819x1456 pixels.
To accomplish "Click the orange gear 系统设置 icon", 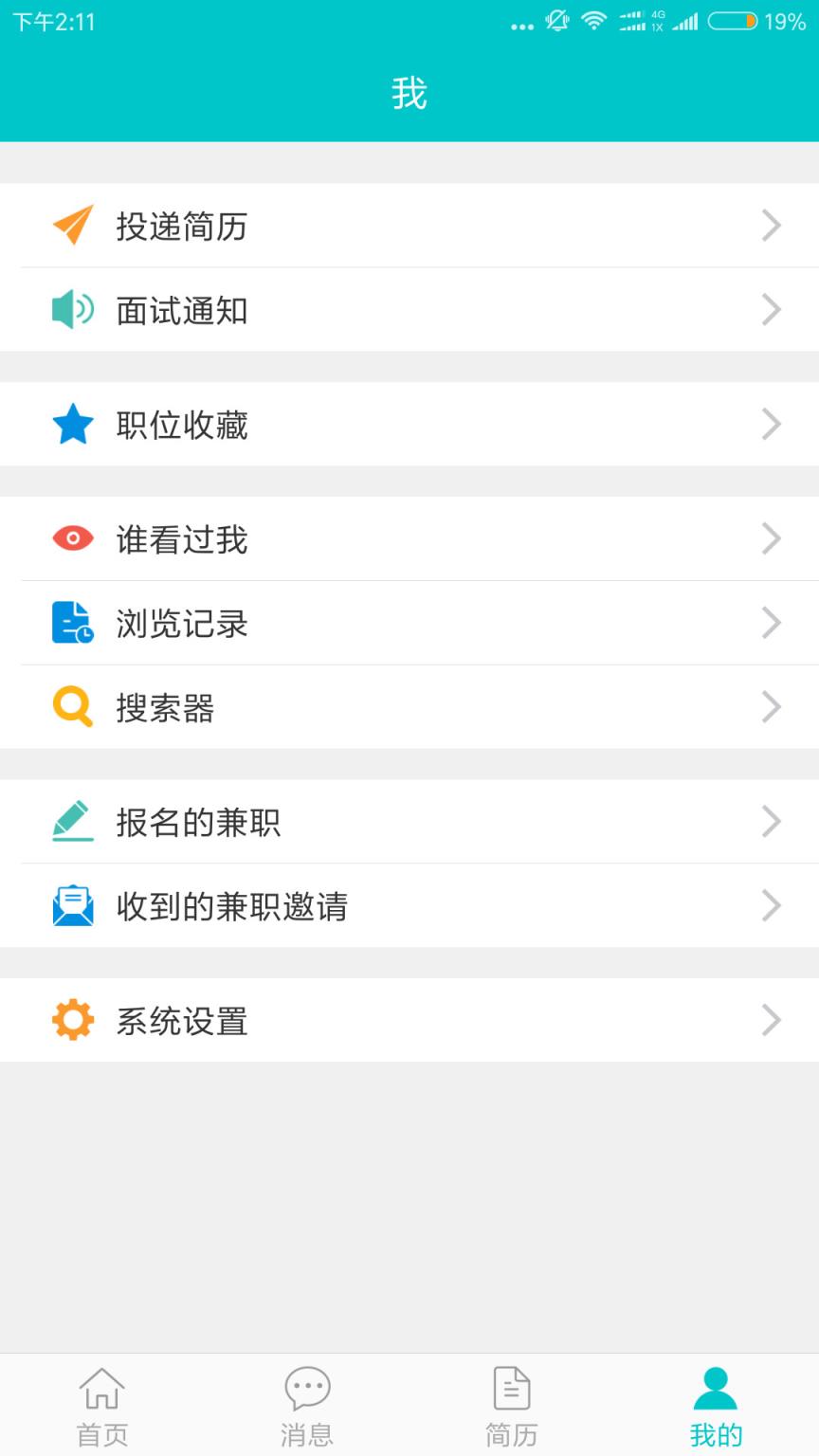I will [72, 1020].
